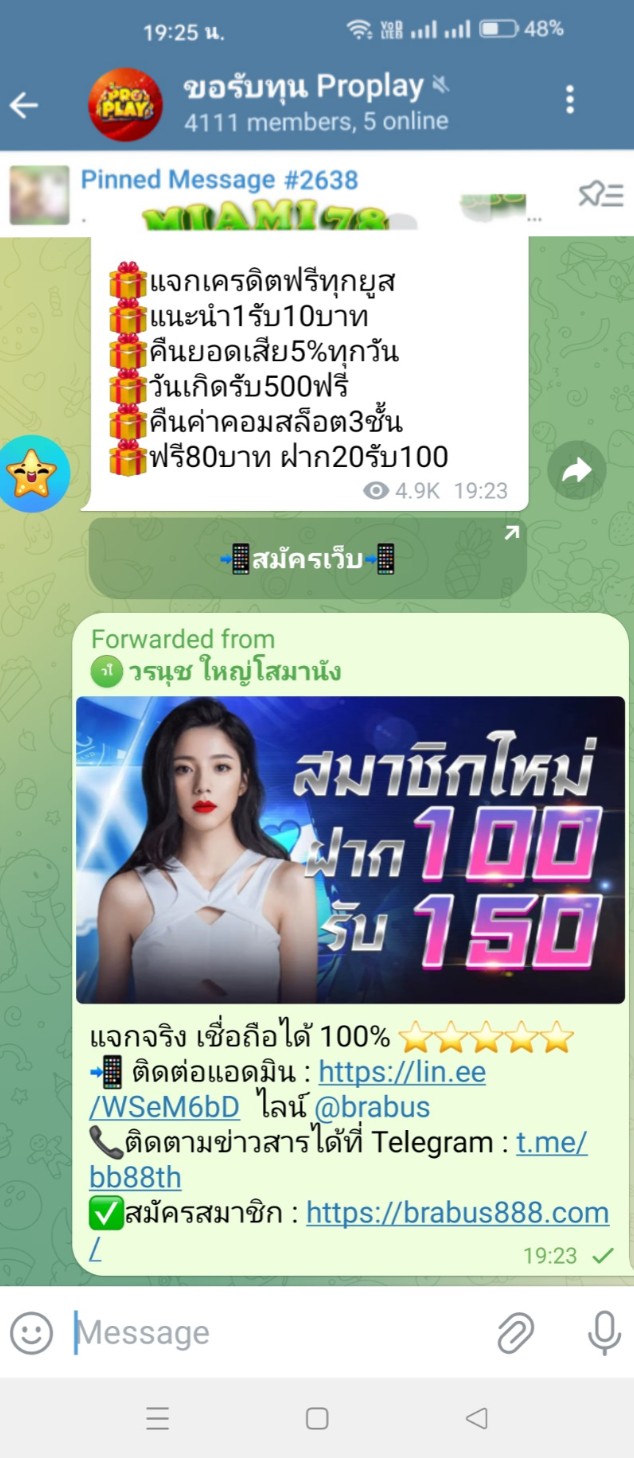Open pinned message #2638
This screenshot has width=634, height=1458.
[x=280, y=195]
